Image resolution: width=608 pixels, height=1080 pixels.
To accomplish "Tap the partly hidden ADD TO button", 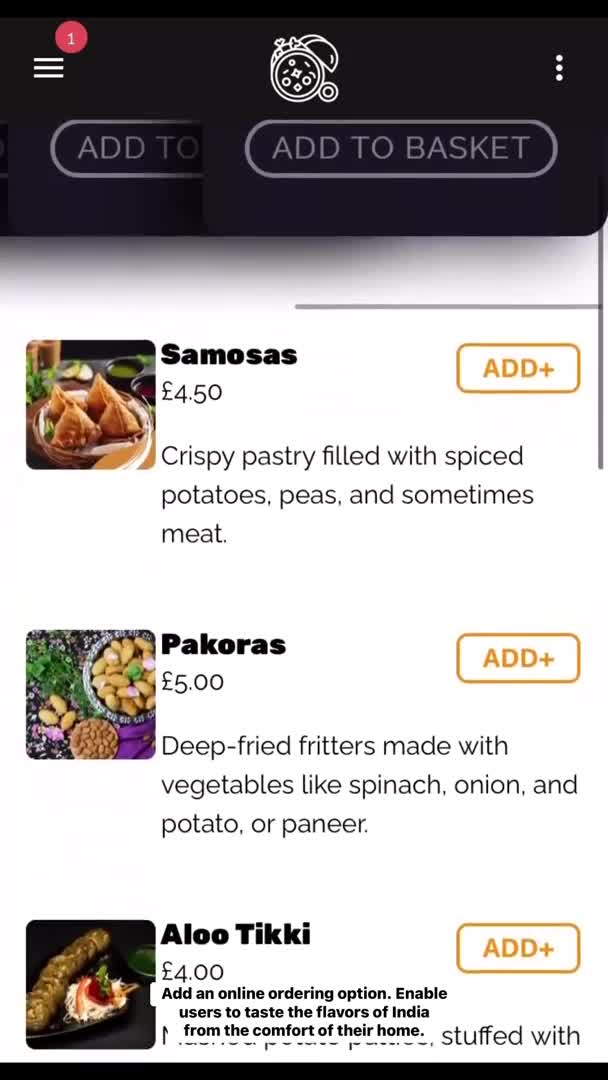I will coord(128,148).
